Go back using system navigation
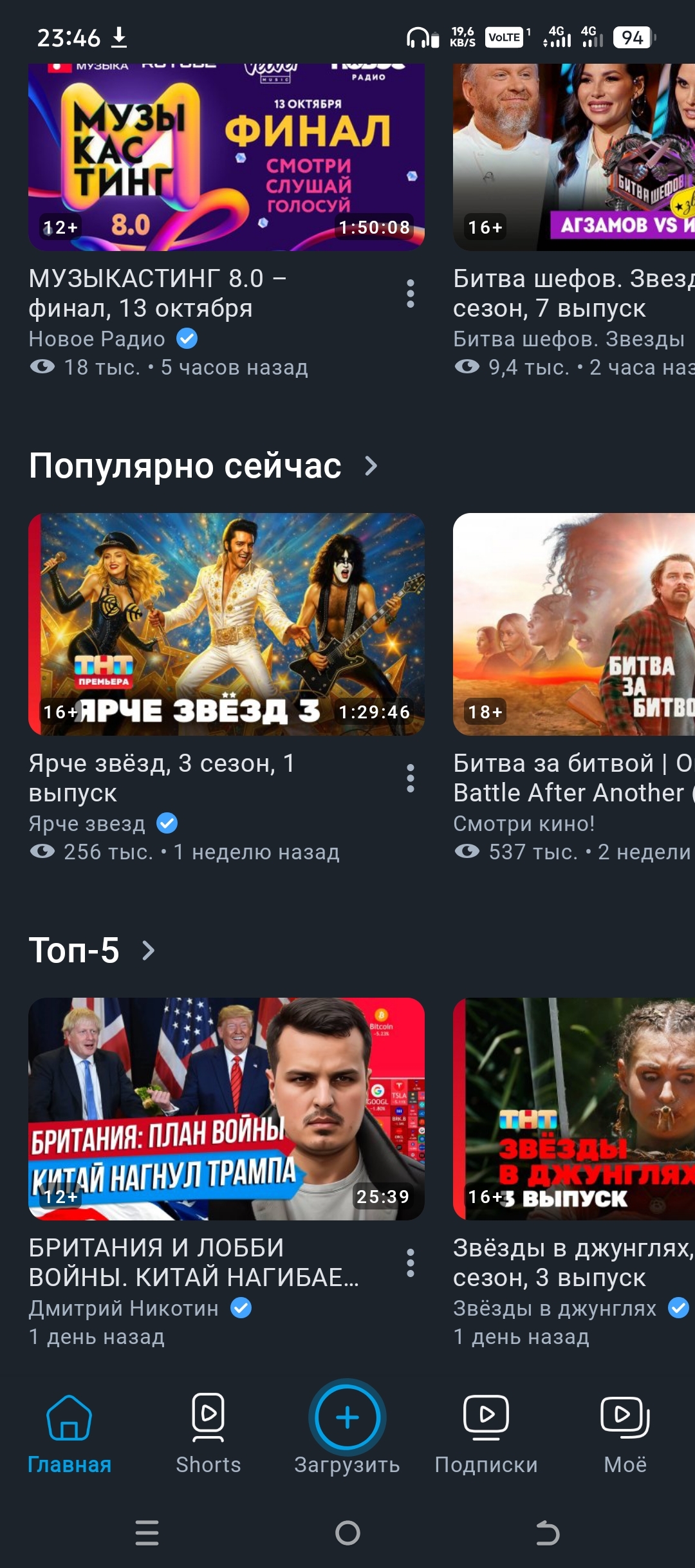This screenshot has width=695, height=1568. tap(548, 1533)
